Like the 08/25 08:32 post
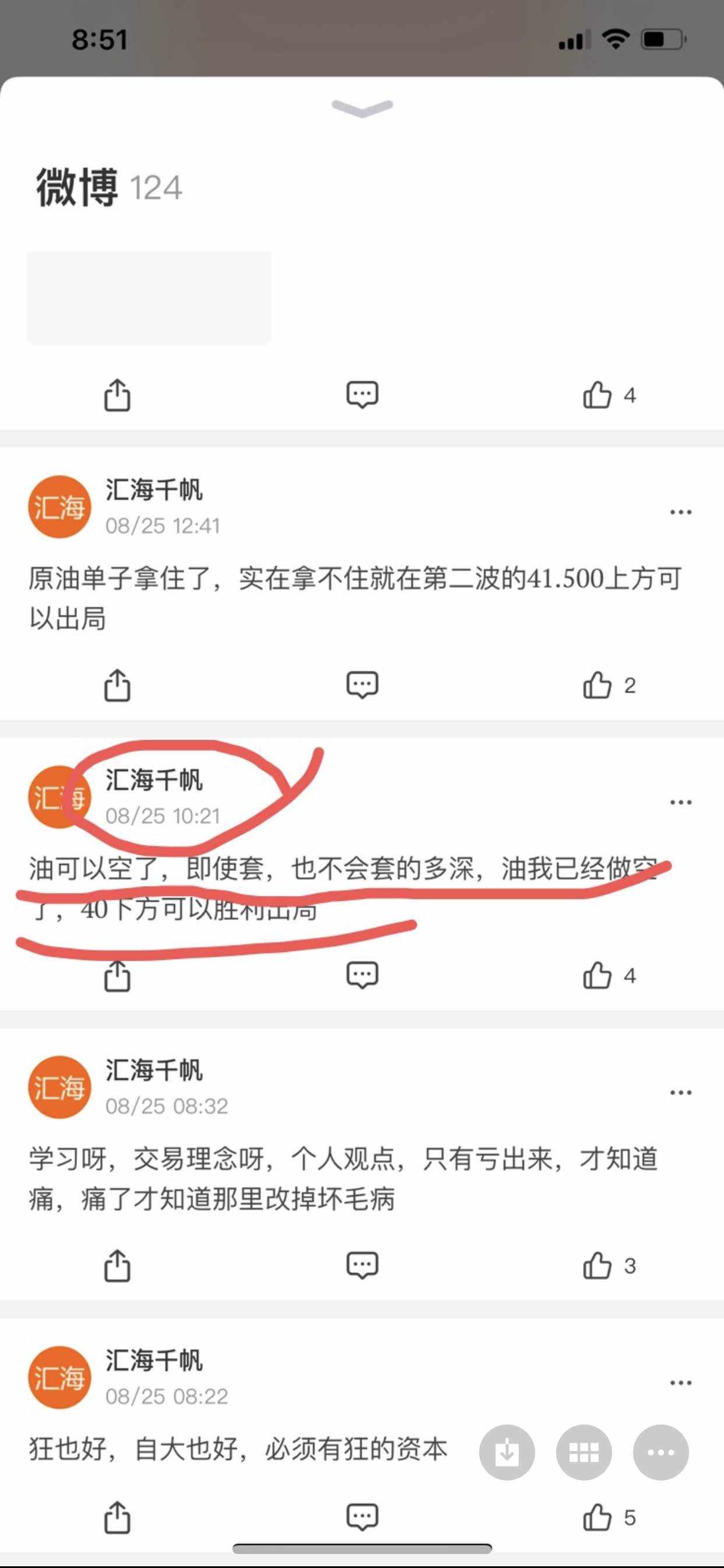 click(598, 1265)
